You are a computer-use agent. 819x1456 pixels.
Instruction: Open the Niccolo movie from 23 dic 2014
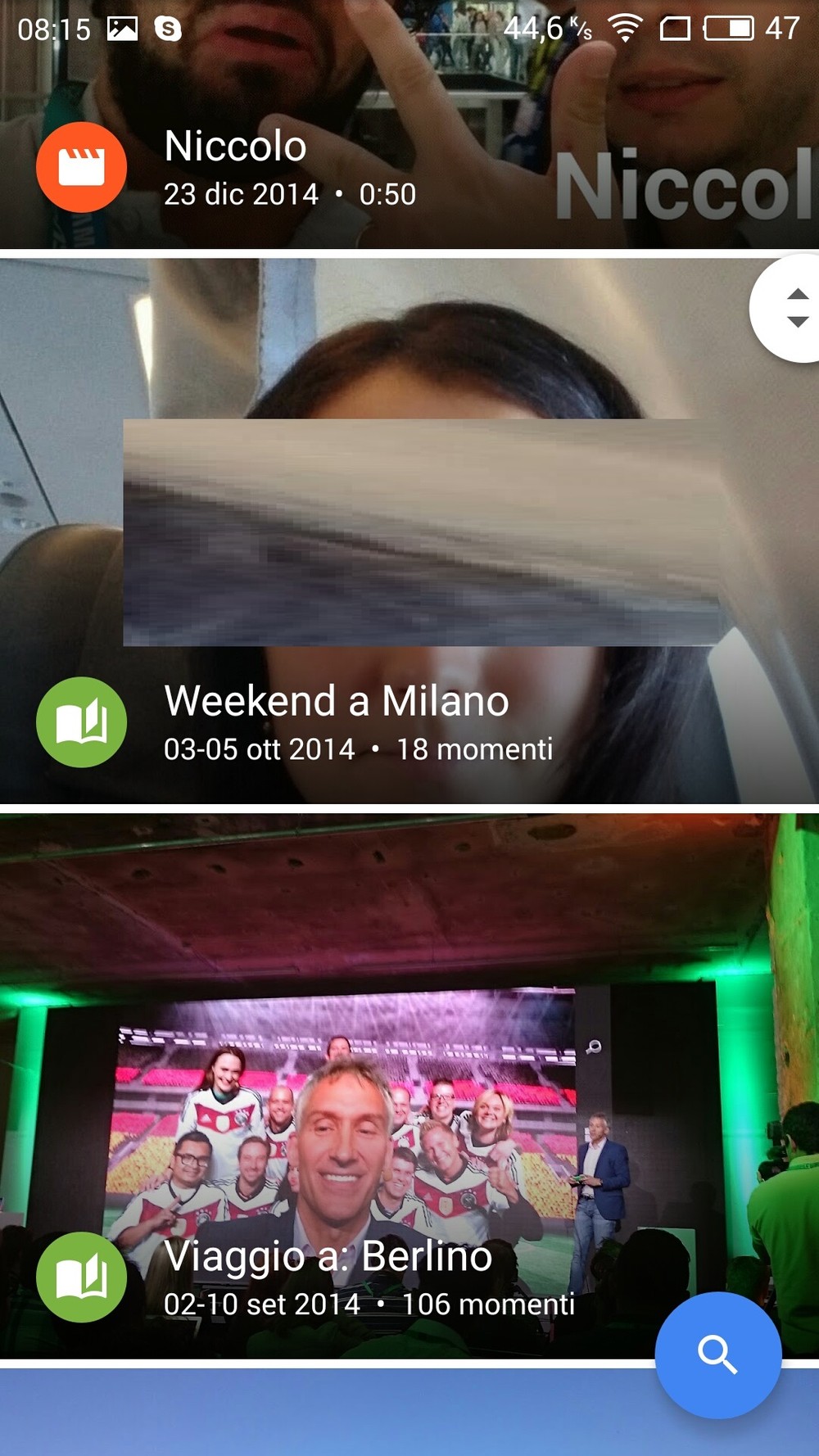tap(409, 124)
